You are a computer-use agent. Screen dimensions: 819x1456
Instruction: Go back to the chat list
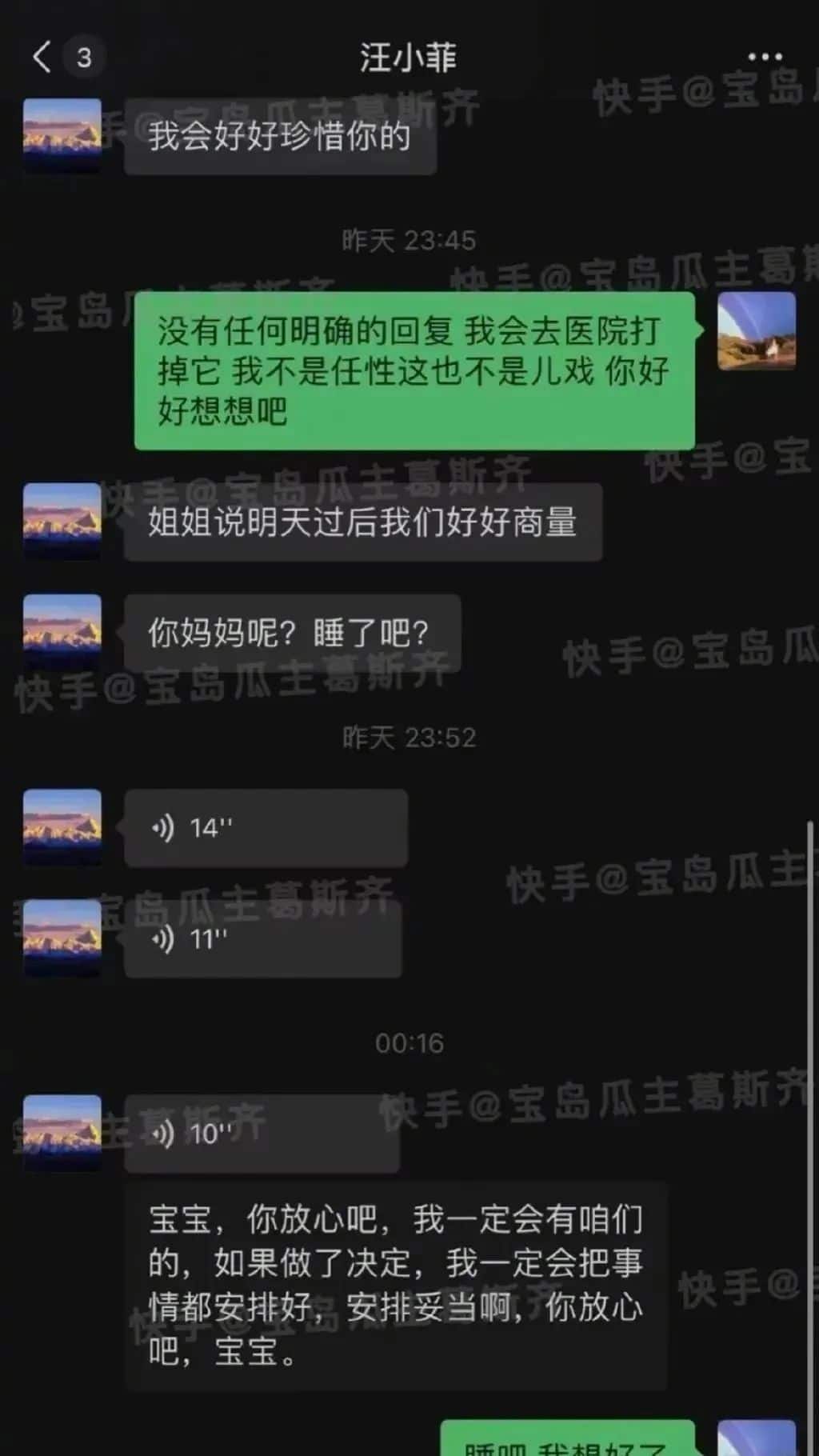coord(42,58)
